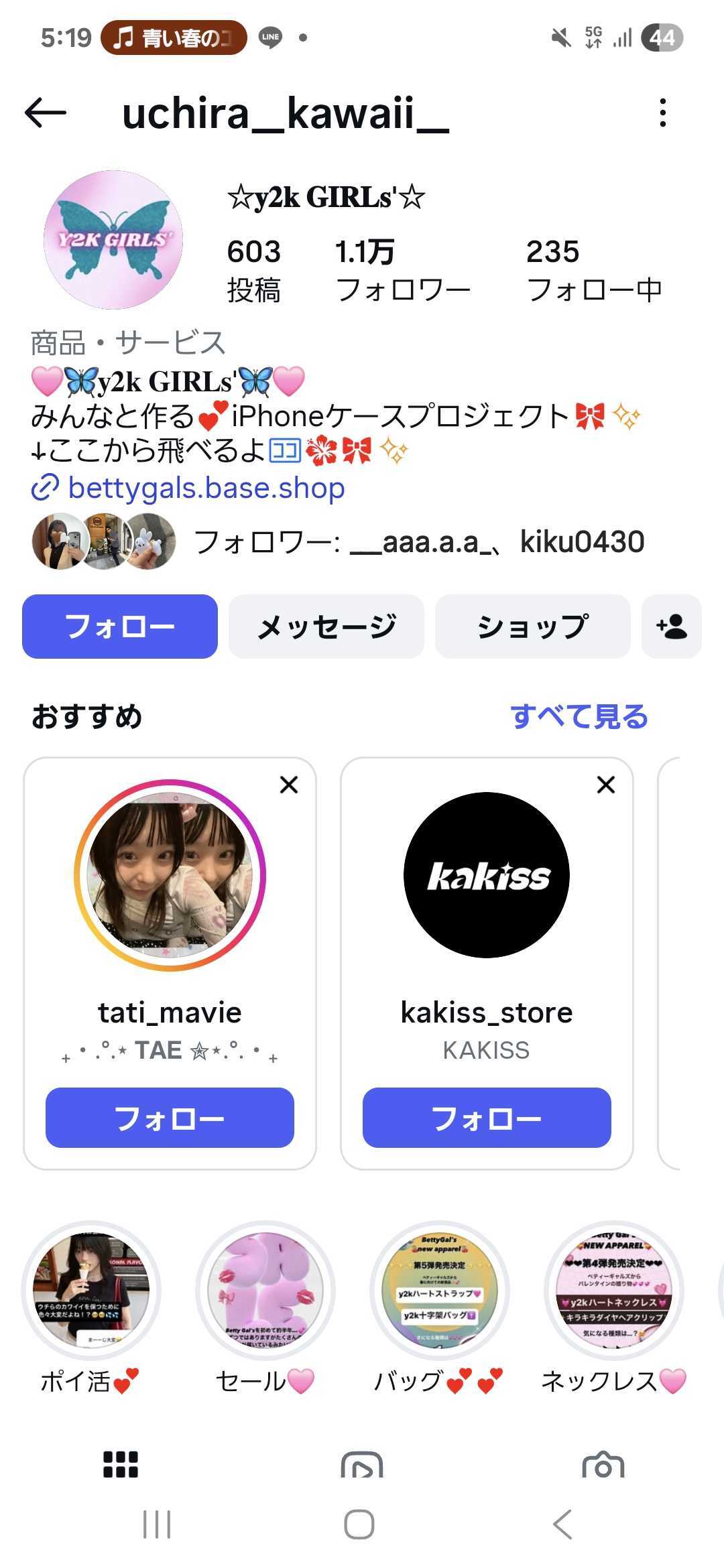Open the bettygals.base.shop link
This screenshot has height=1568, width=724.
pos(206,488)
